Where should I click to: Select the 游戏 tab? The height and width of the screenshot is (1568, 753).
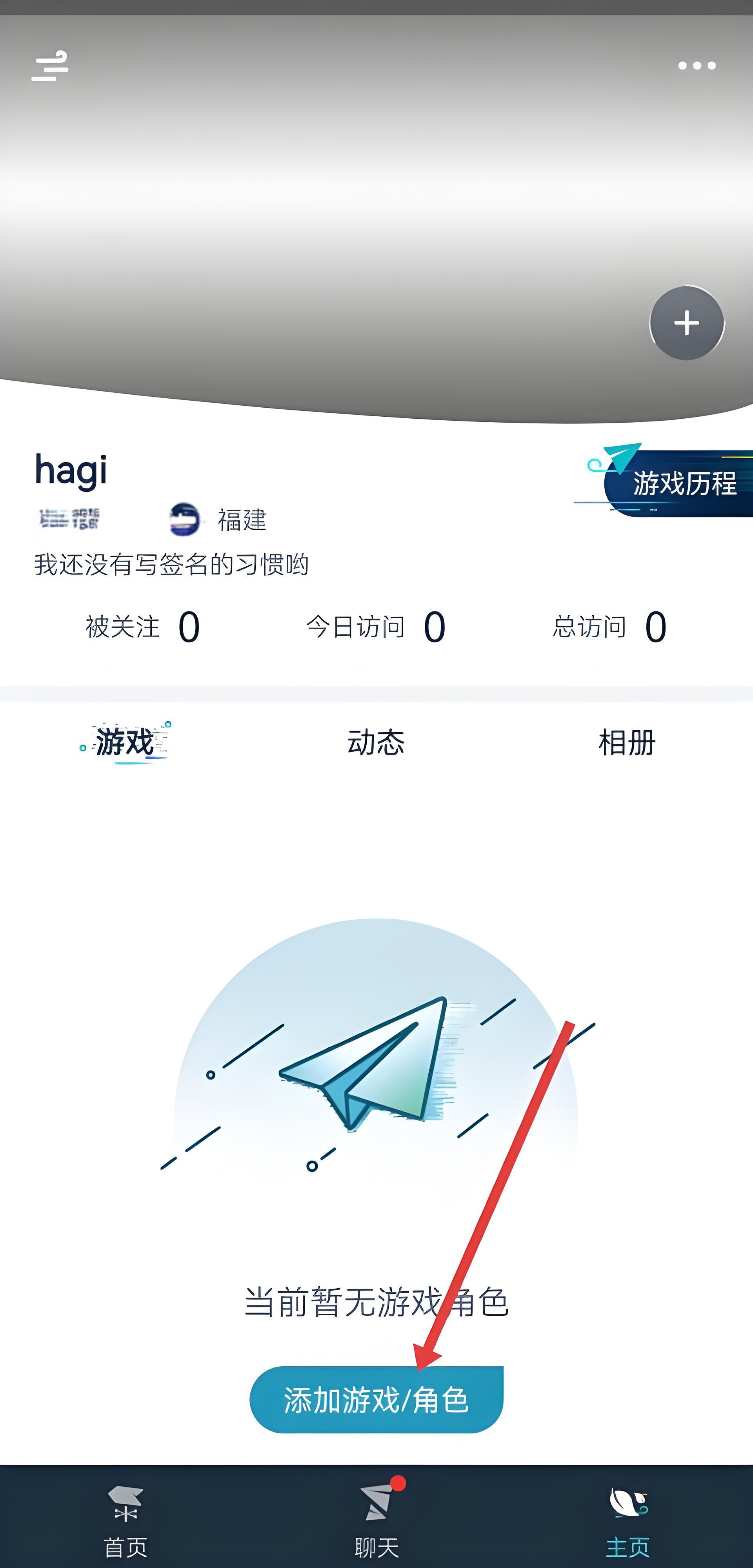125,743
